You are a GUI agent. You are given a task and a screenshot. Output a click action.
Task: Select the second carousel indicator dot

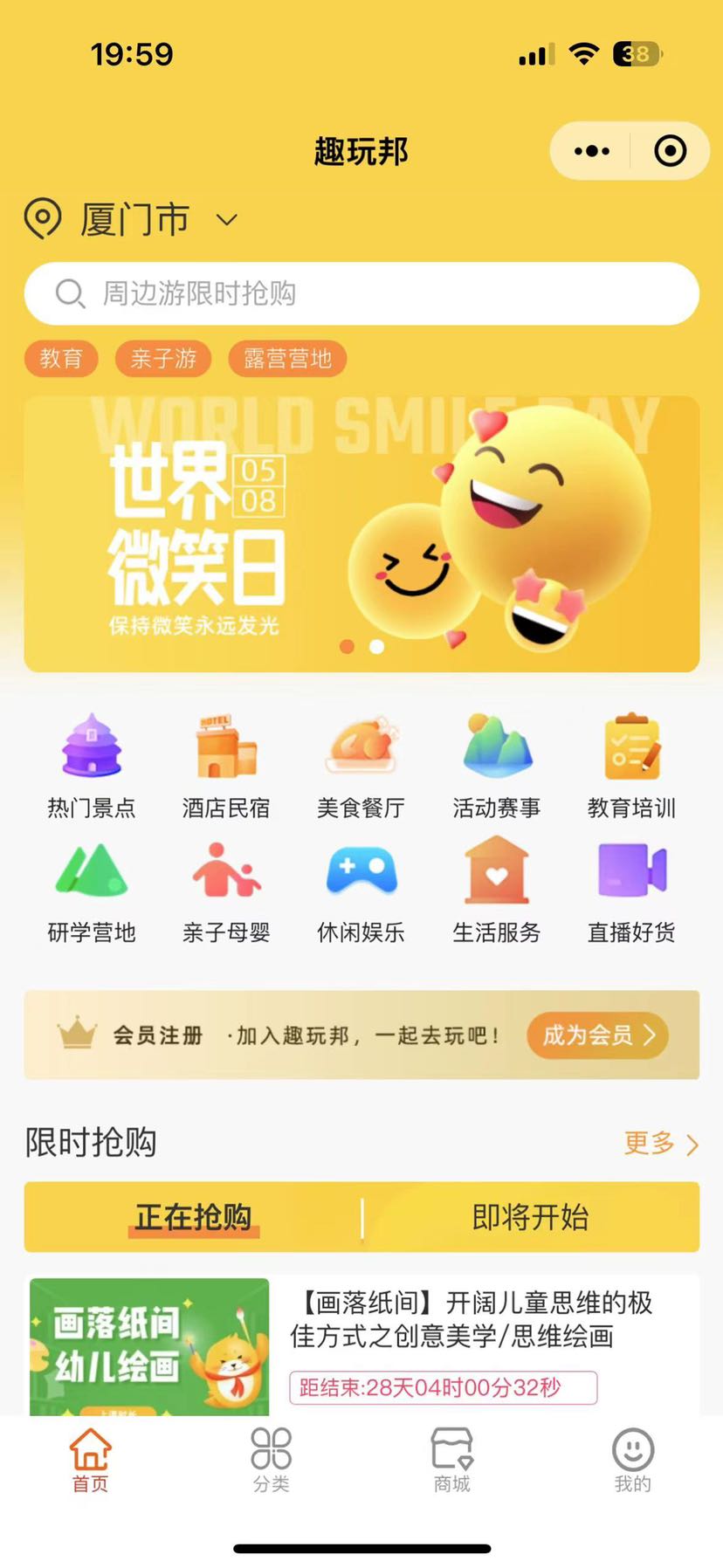pos(377,647)
